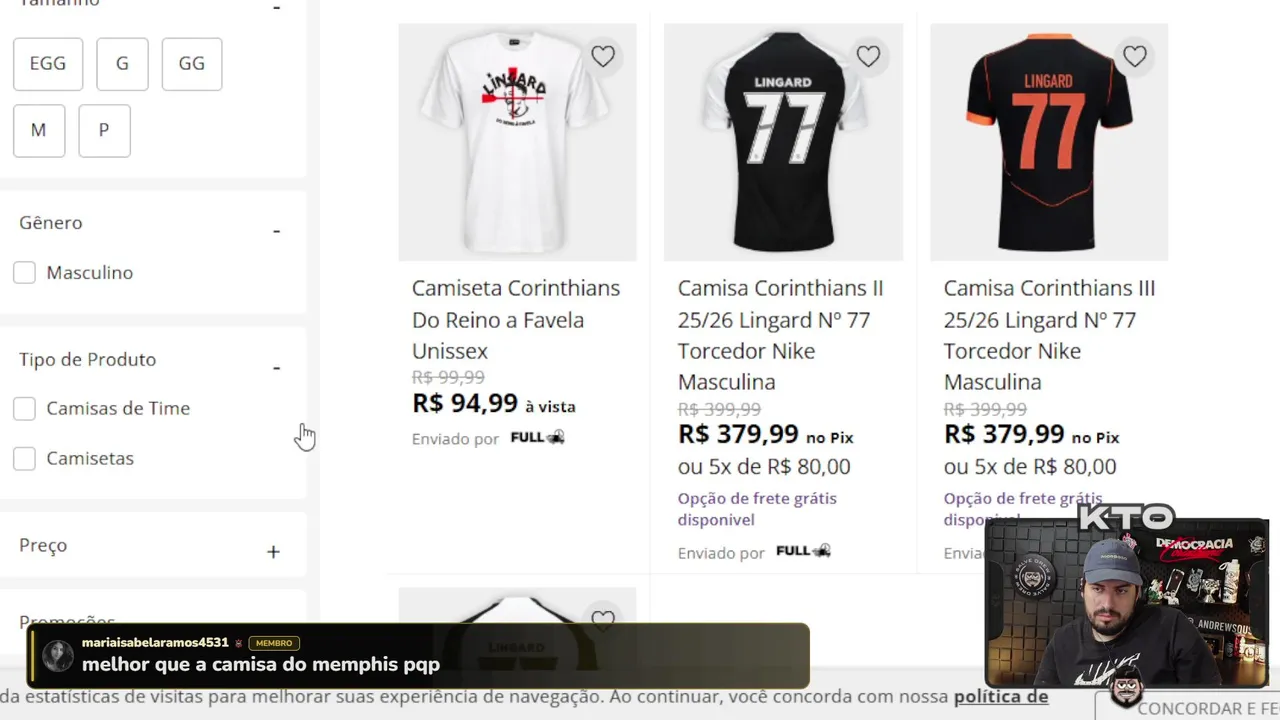Open Camisa Corinthians II 25/26 Lingard product
The width and height of the screenshot is (1280, 720).
coord(780,334)
